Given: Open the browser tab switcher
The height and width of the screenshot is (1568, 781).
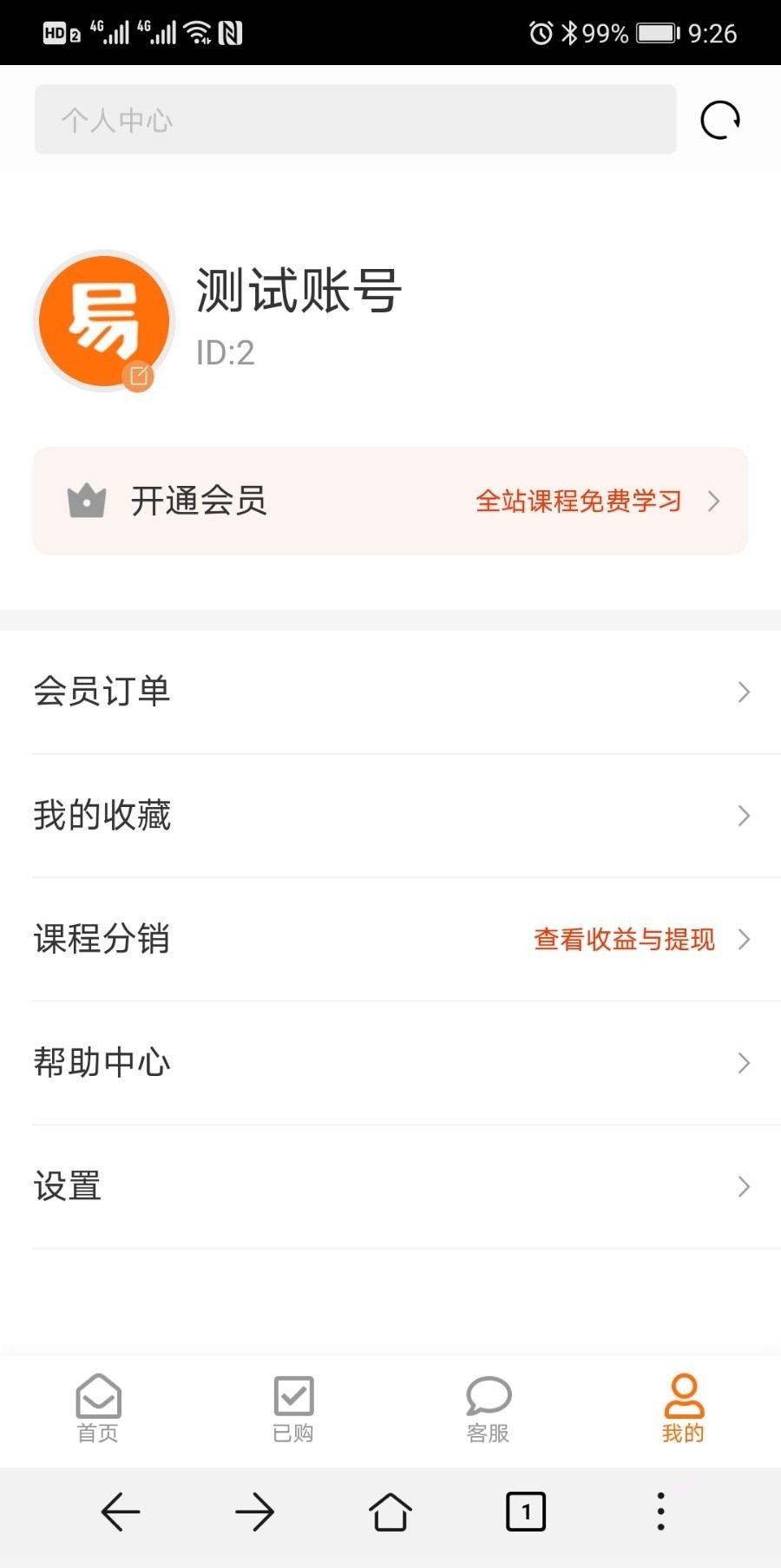Looking at the screenshot, I should pyautogui.click(x=526, y=1512).
